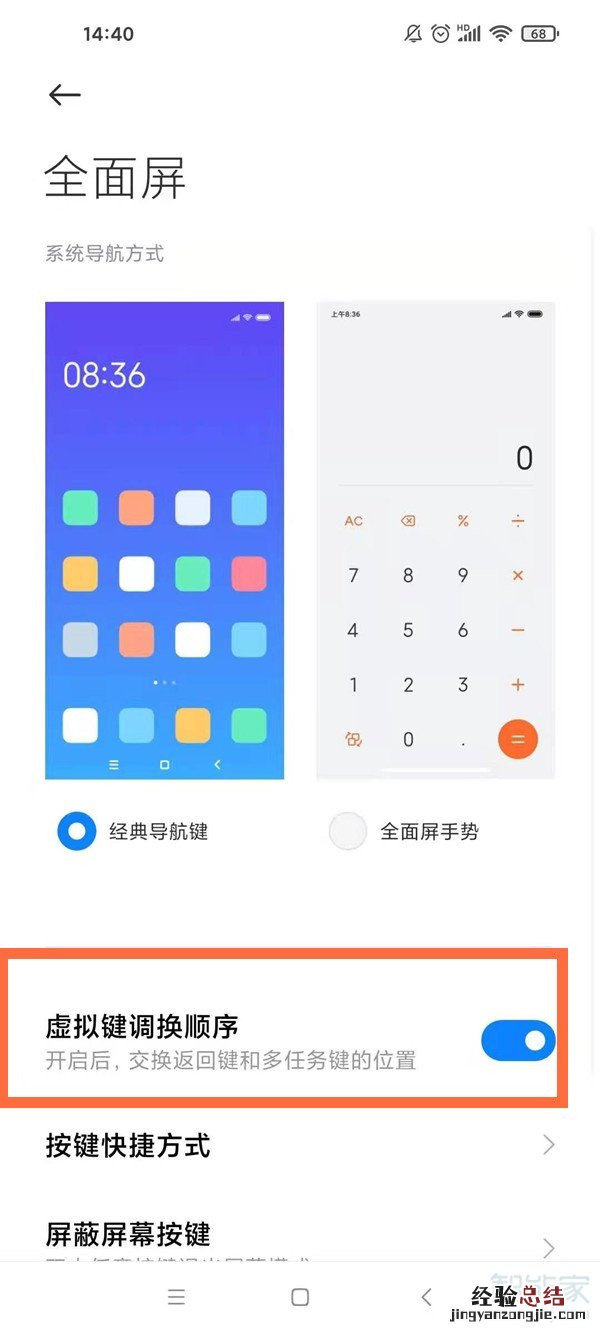
Task: Toggle off 虚拟键调换顺序 switch
Action: tap(517, 1041)
